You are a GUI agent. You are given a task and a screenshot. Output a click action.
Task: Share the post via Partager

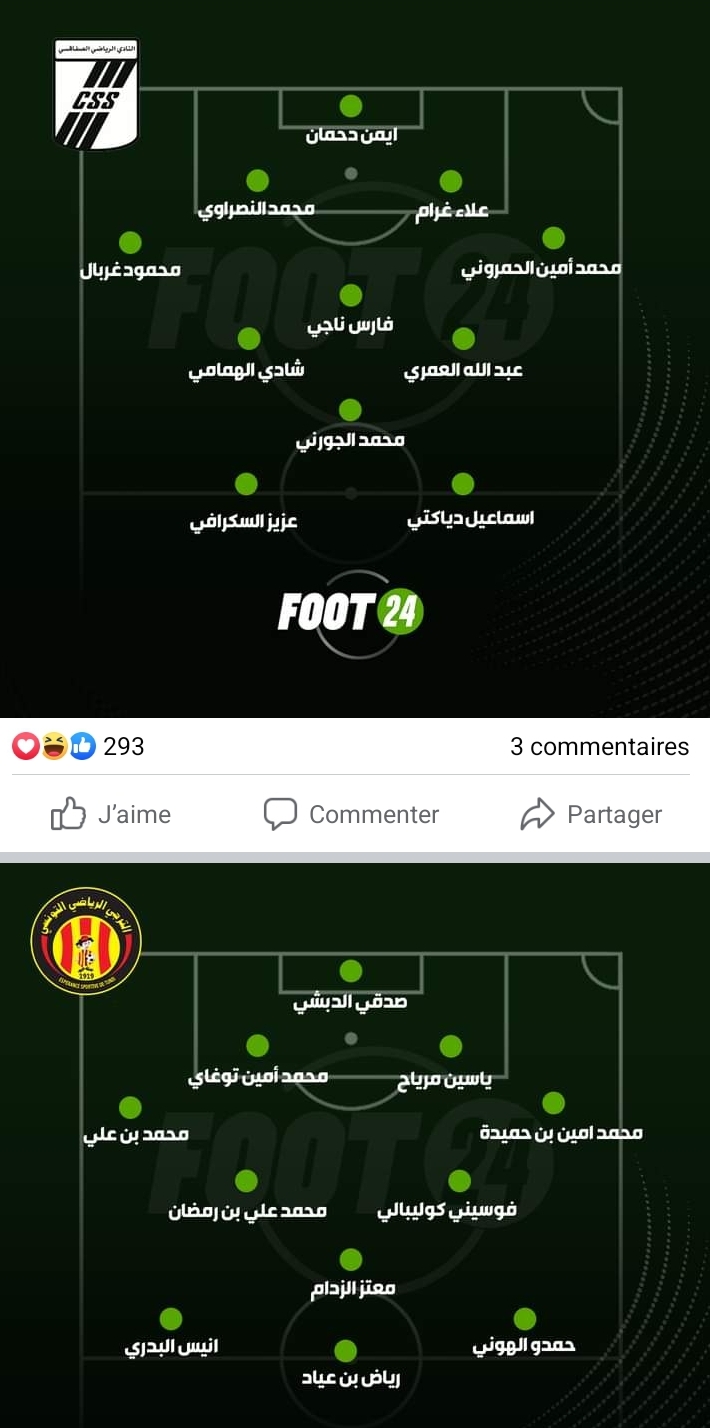tap(591, 814)
